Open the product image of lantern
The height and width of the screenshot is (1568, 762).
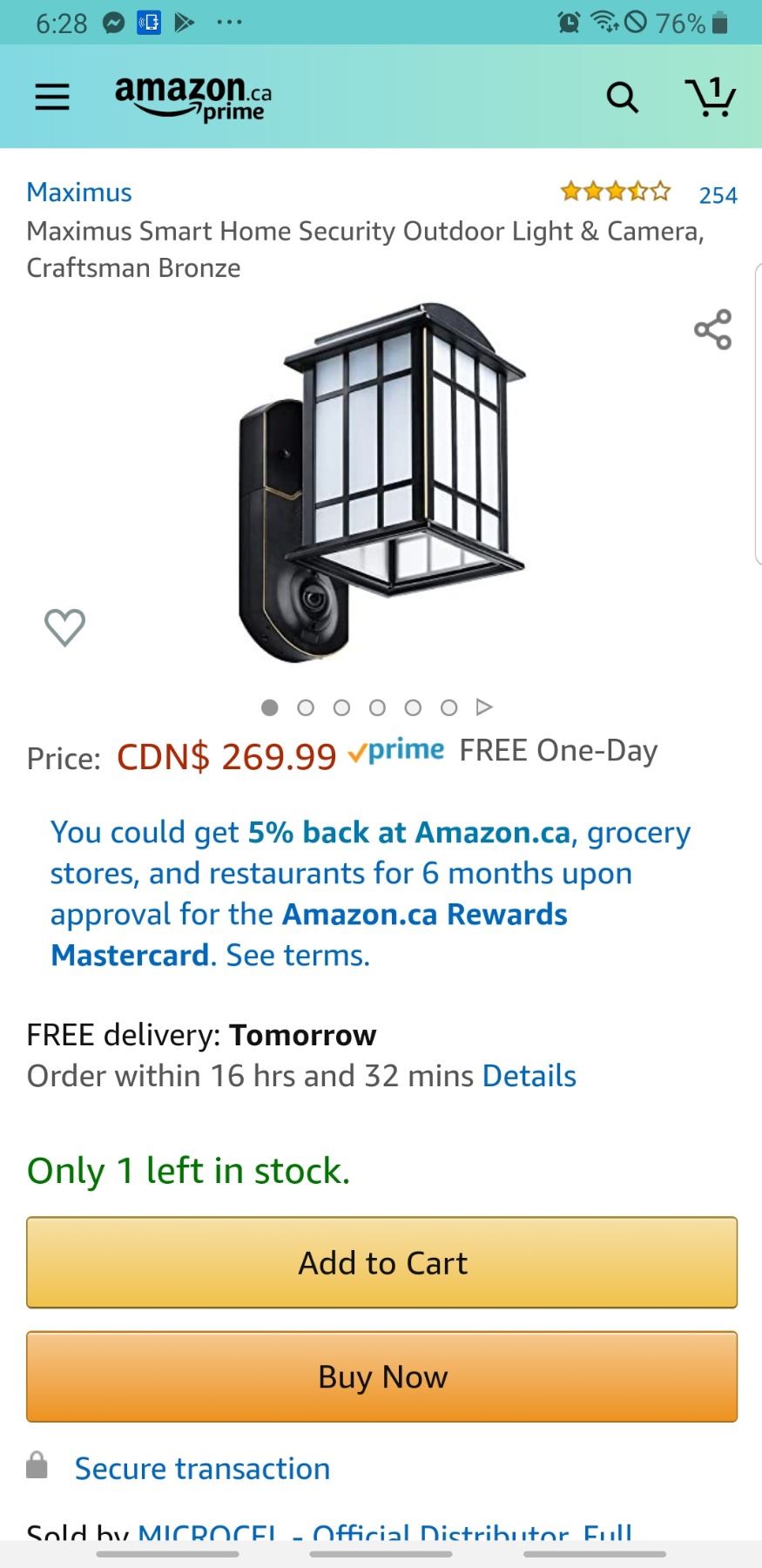(381, 483)
